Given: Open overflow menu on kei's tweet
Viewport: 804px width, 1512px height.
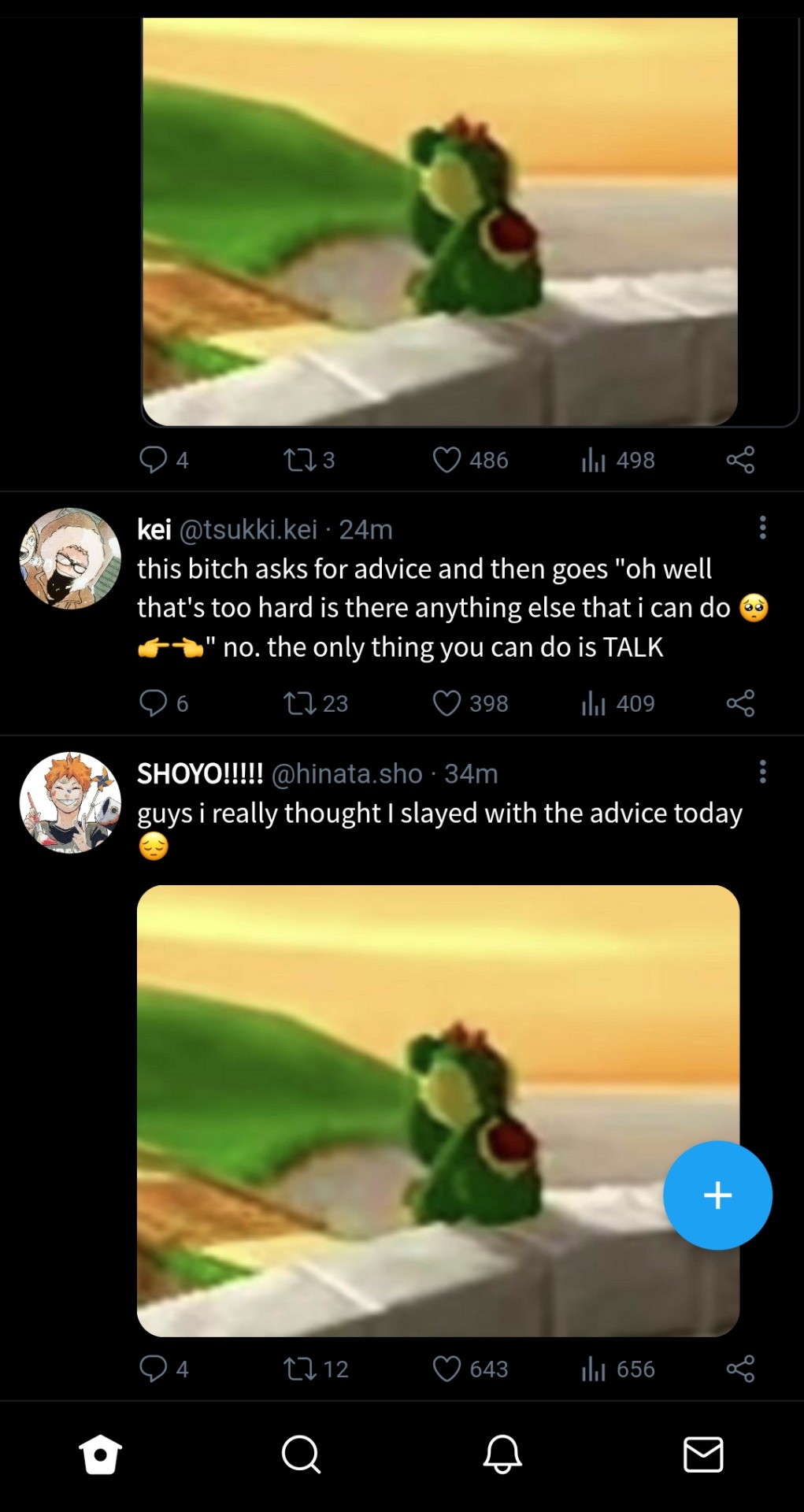Looking at the screenshot, I should 762,528.
